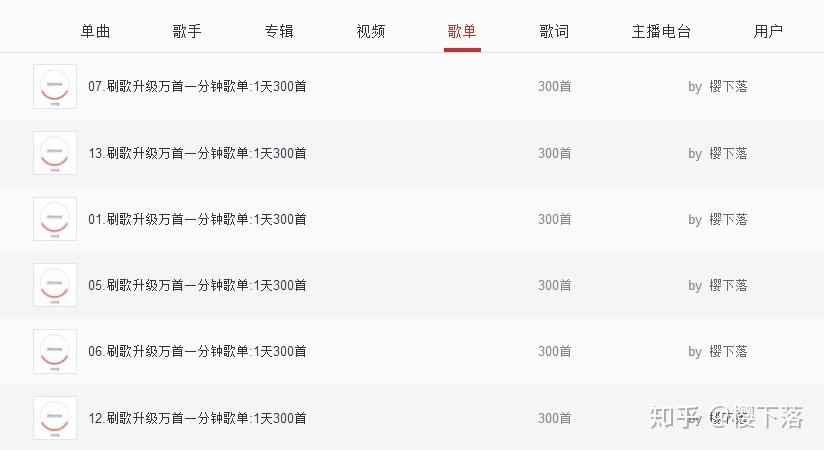Open playlist 06.刷歌升级万首一分钟歌单

pos(197,351)
